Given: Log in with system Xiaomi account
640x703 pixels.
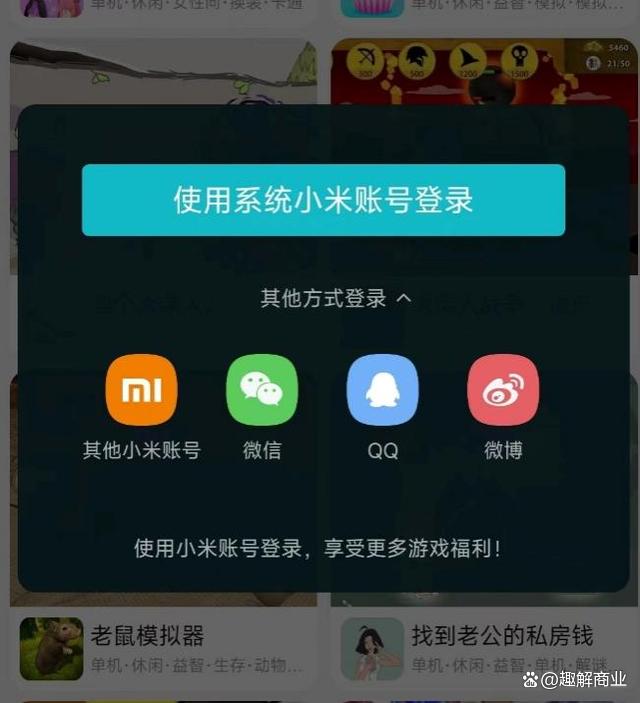Looking at the screenshot, I should [323, 200].
